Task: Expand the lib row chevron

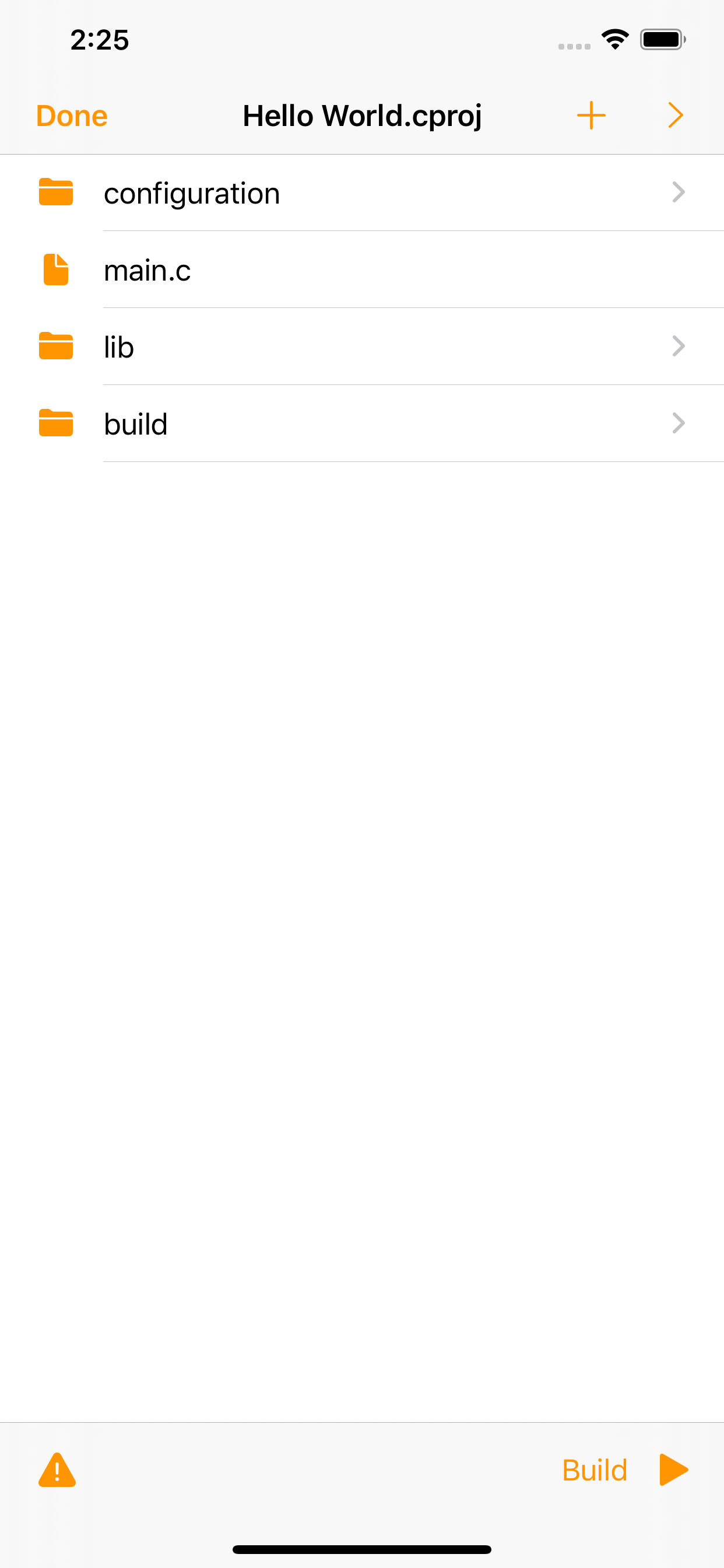Action: point(679,347)
